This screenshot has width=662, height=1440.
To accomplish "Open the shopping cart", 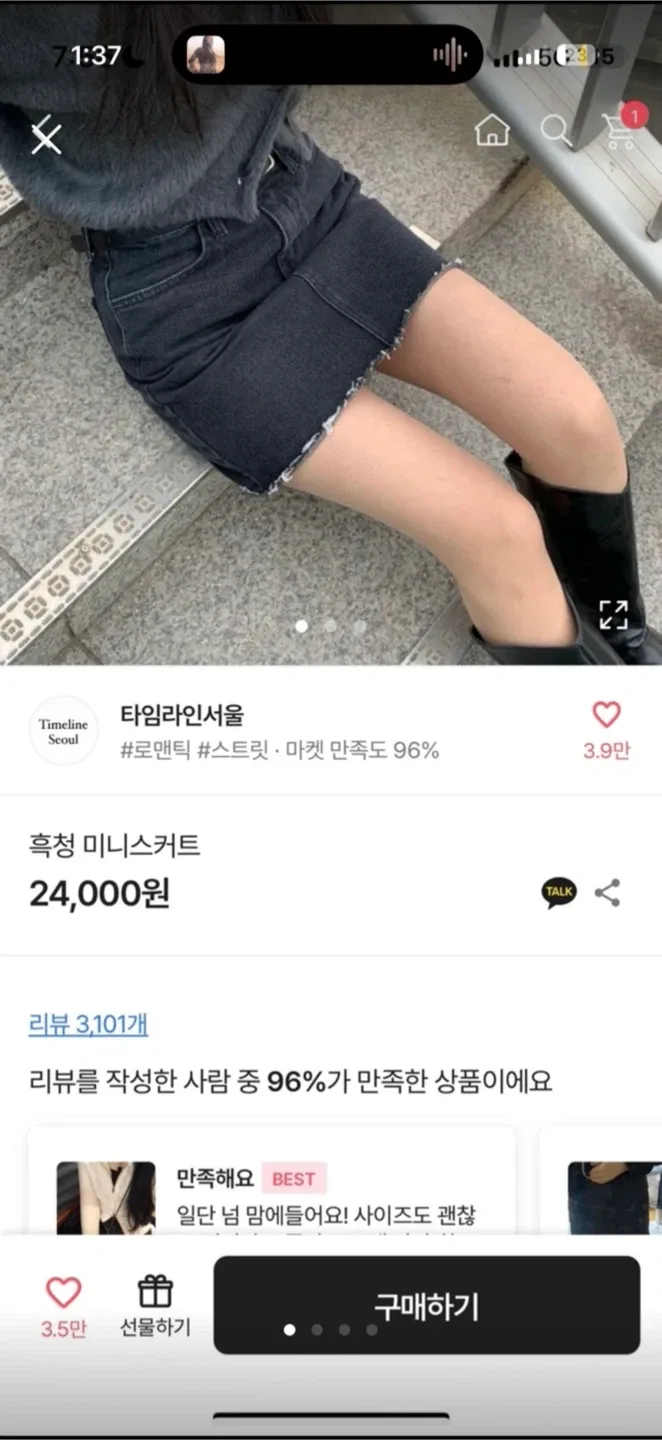I will (620, 131).
